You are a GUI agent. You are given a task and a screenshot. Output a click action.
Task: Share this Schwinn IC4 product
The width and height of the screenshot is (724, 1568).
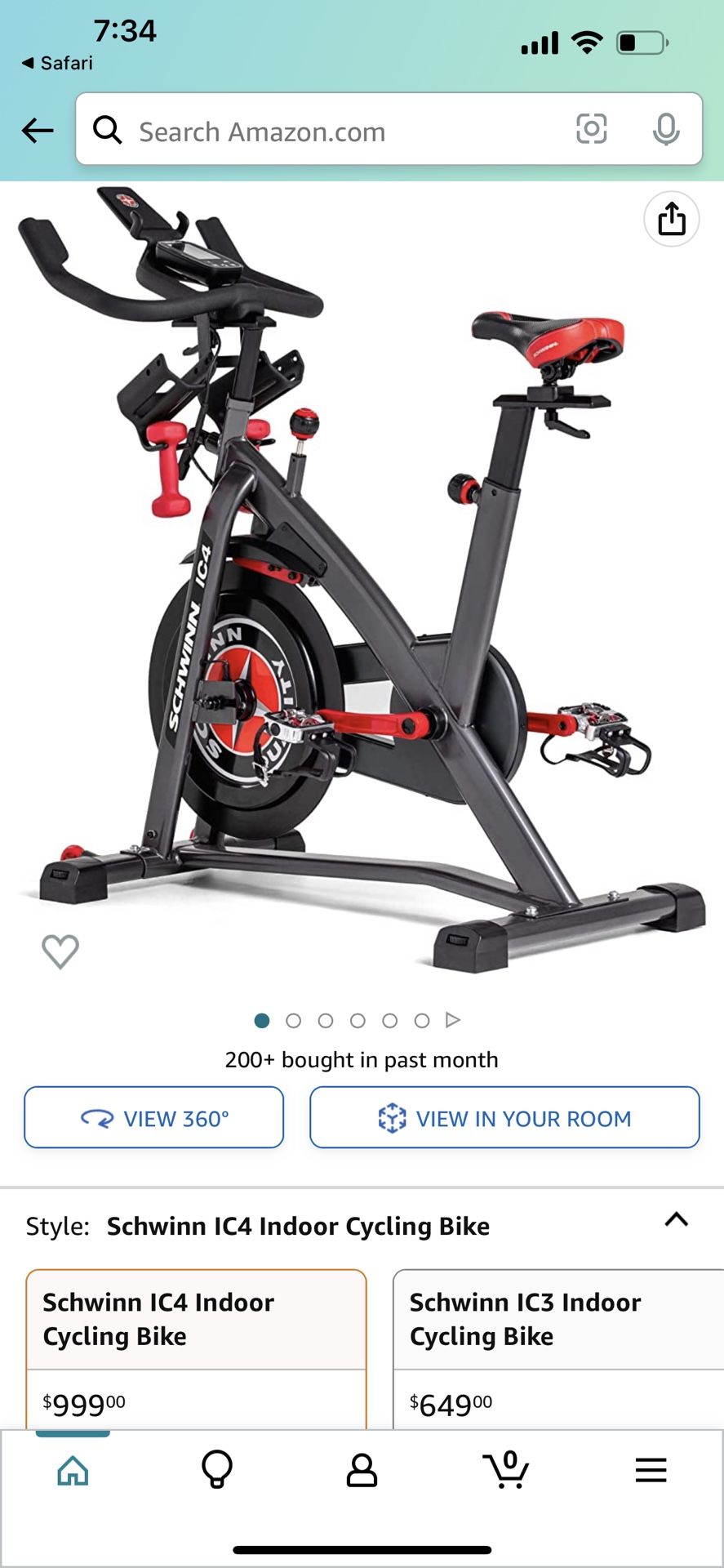pos(672,219)
